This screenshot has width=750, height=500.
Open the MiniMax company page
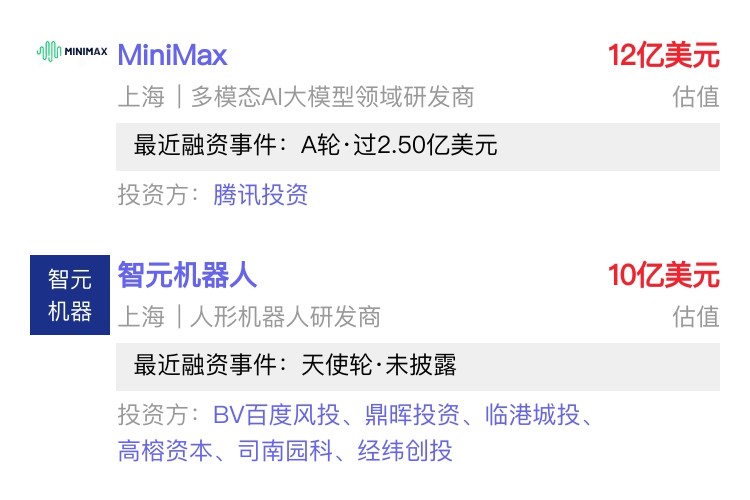point(172,54)
